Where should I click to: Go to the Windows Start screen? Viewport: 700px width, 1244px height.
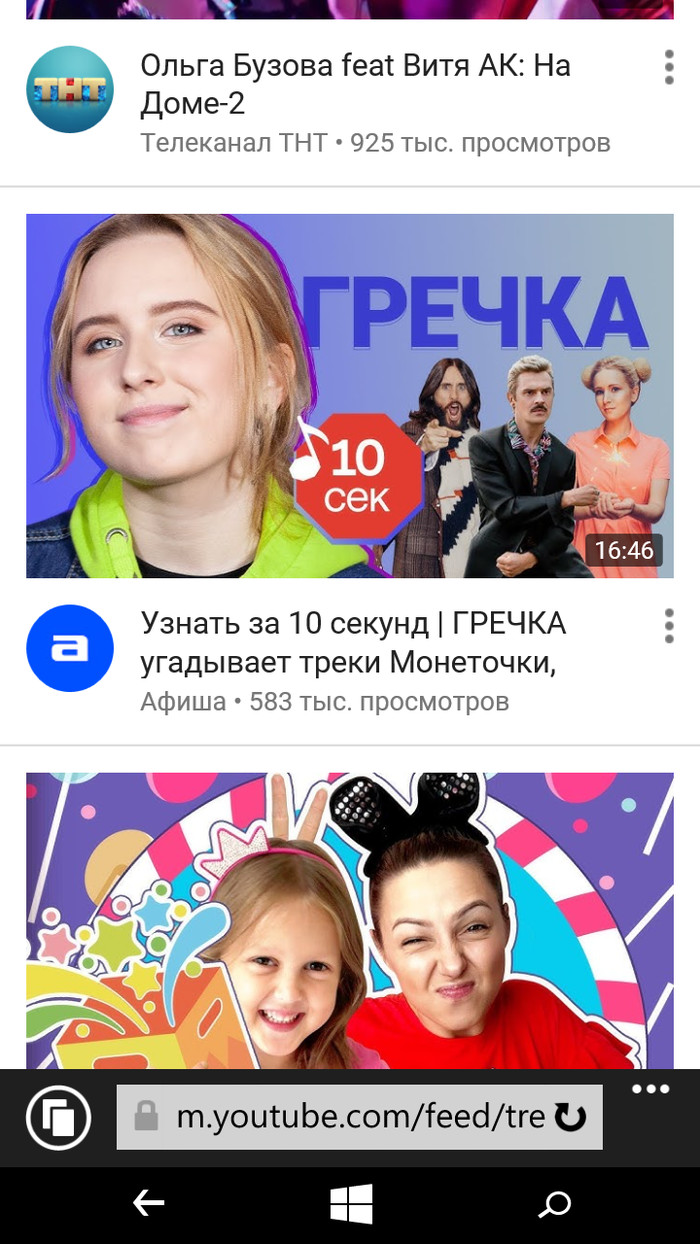[x=351, y=1204]
